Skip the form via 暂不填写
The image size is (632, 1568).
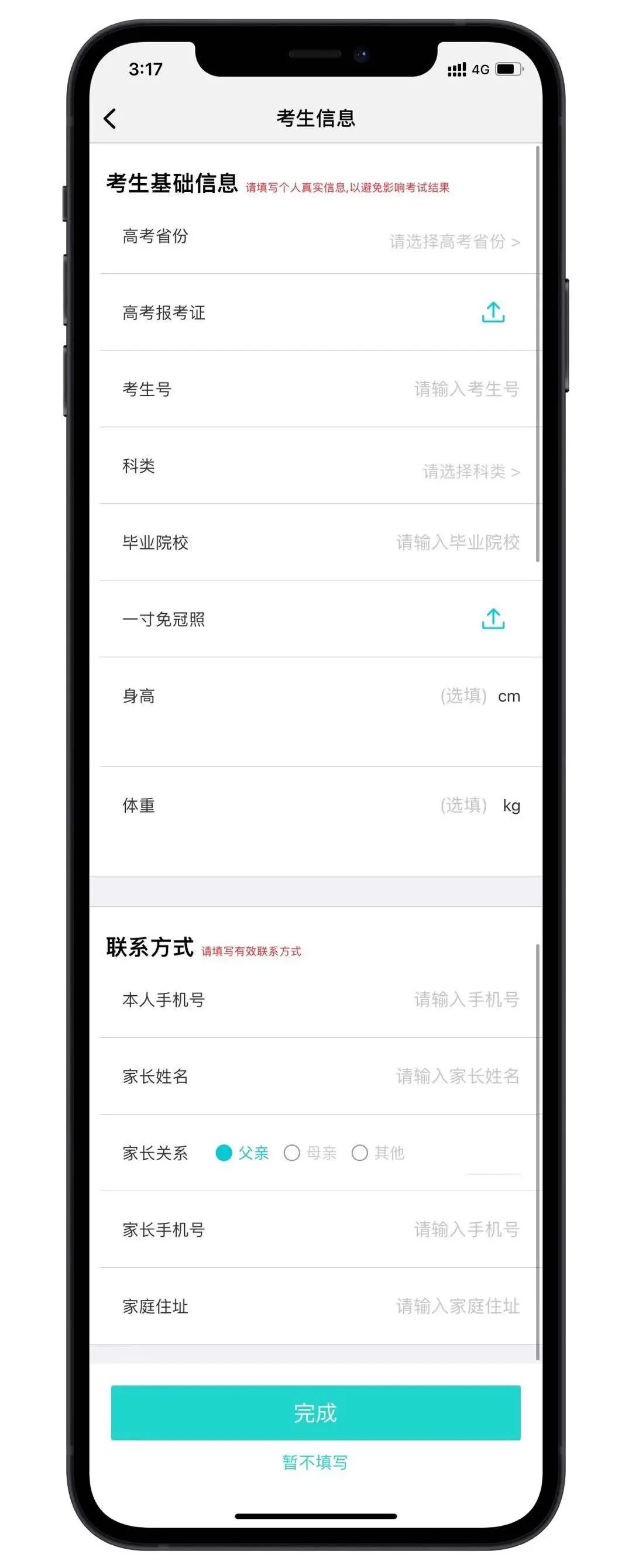[315, 1462]
